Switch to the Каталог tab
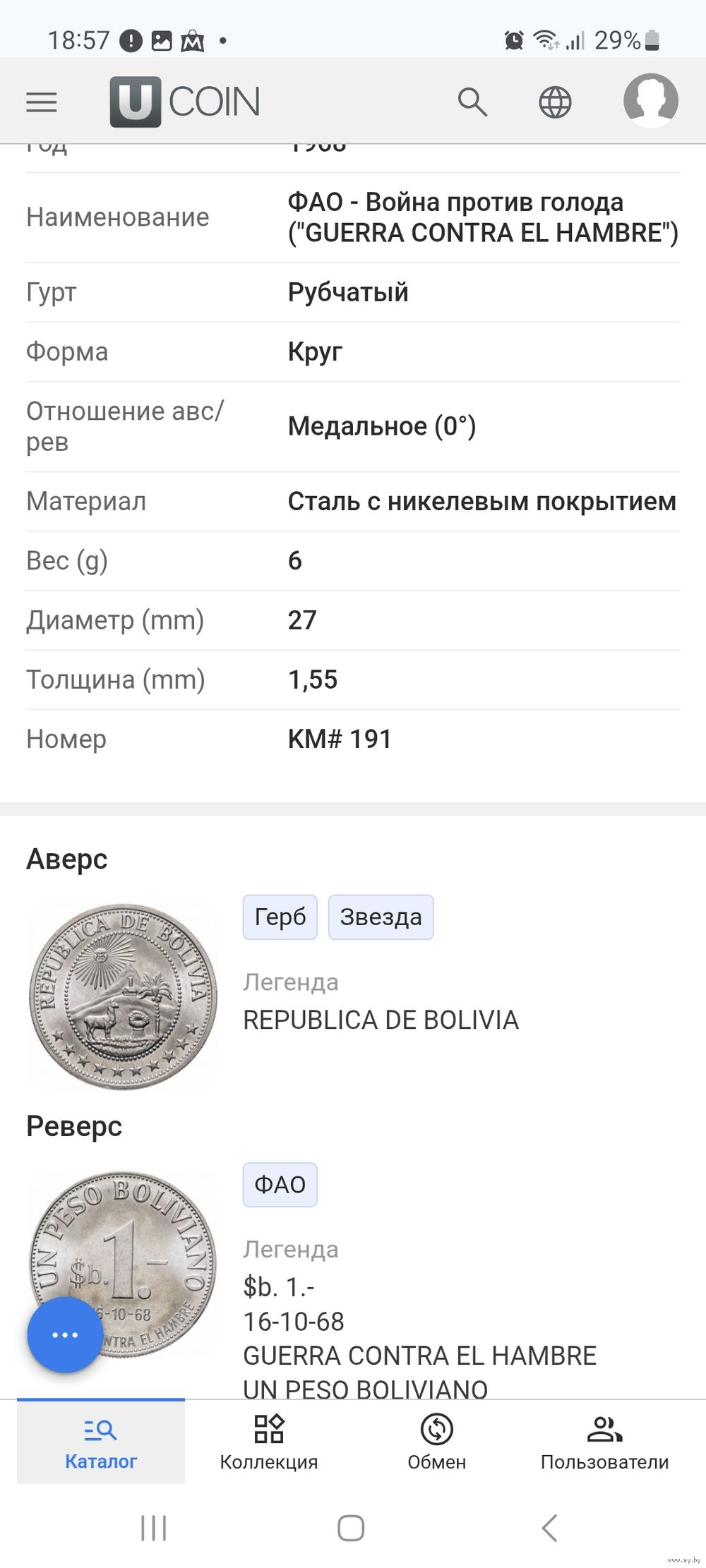This screenshot has width=706, height=1568. click(x=101, y=1442)
